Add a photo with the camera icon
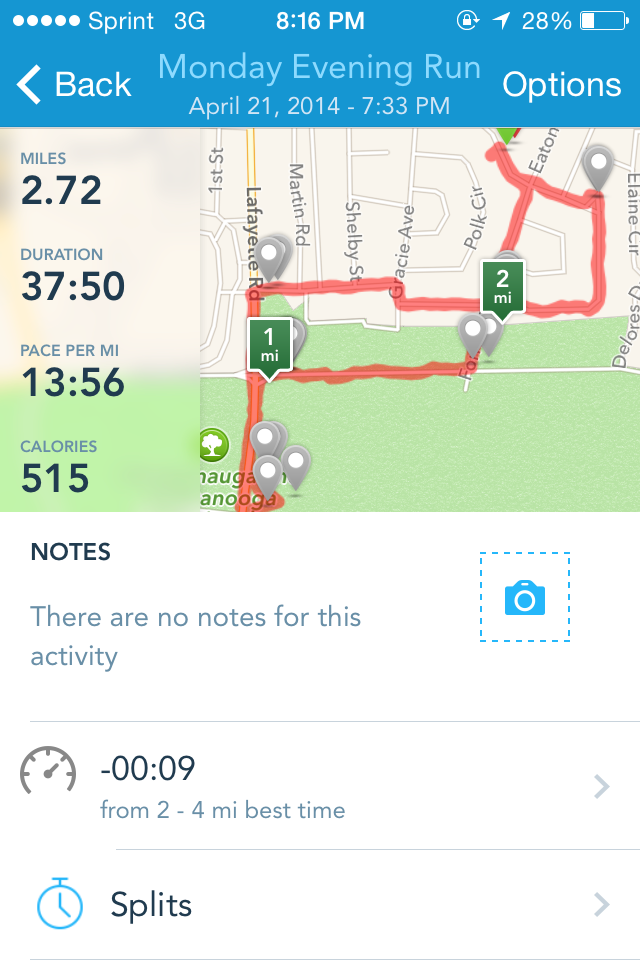The height and width of the screenshot is (960, 640). pyautogui.click(x=524, y=597)
